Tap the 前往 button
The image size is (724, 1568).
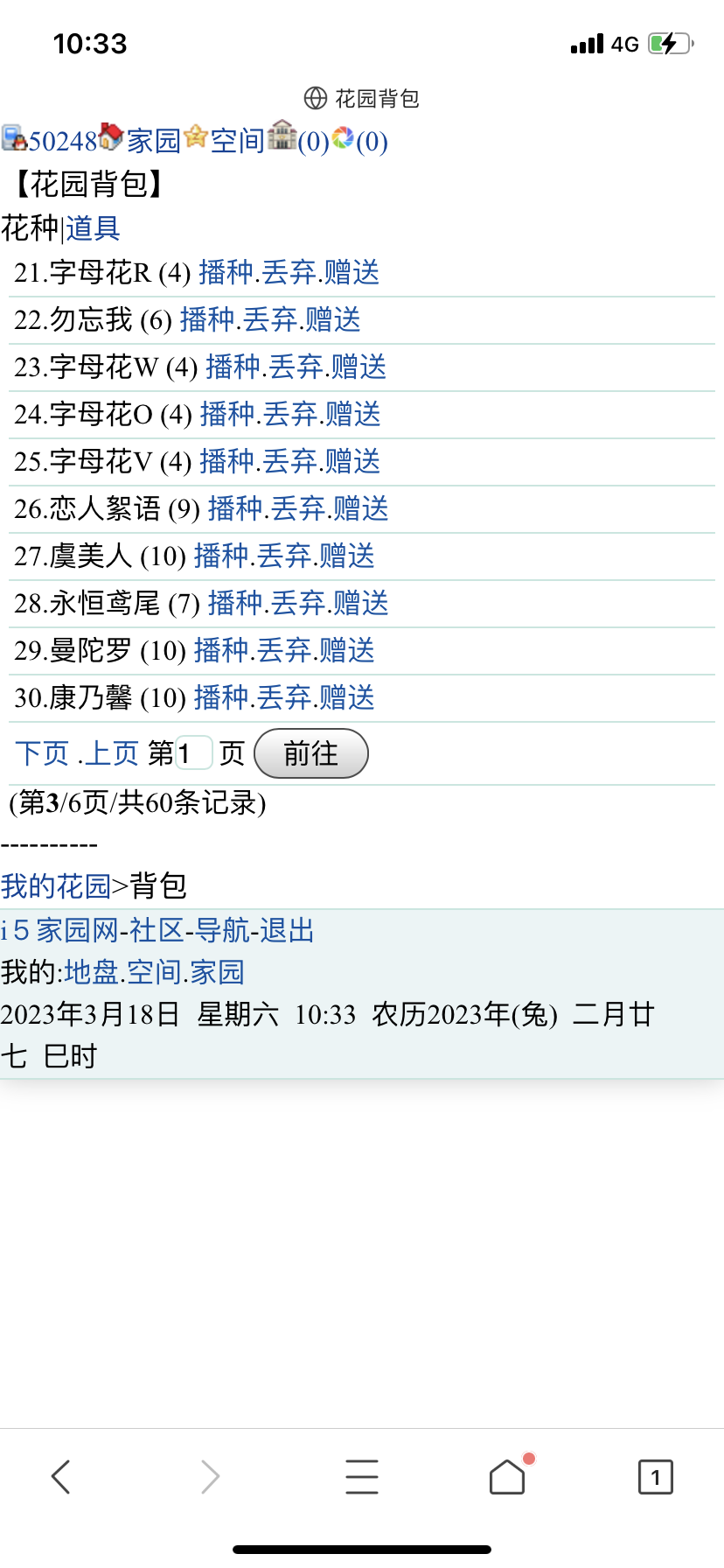tap(310, 753)
